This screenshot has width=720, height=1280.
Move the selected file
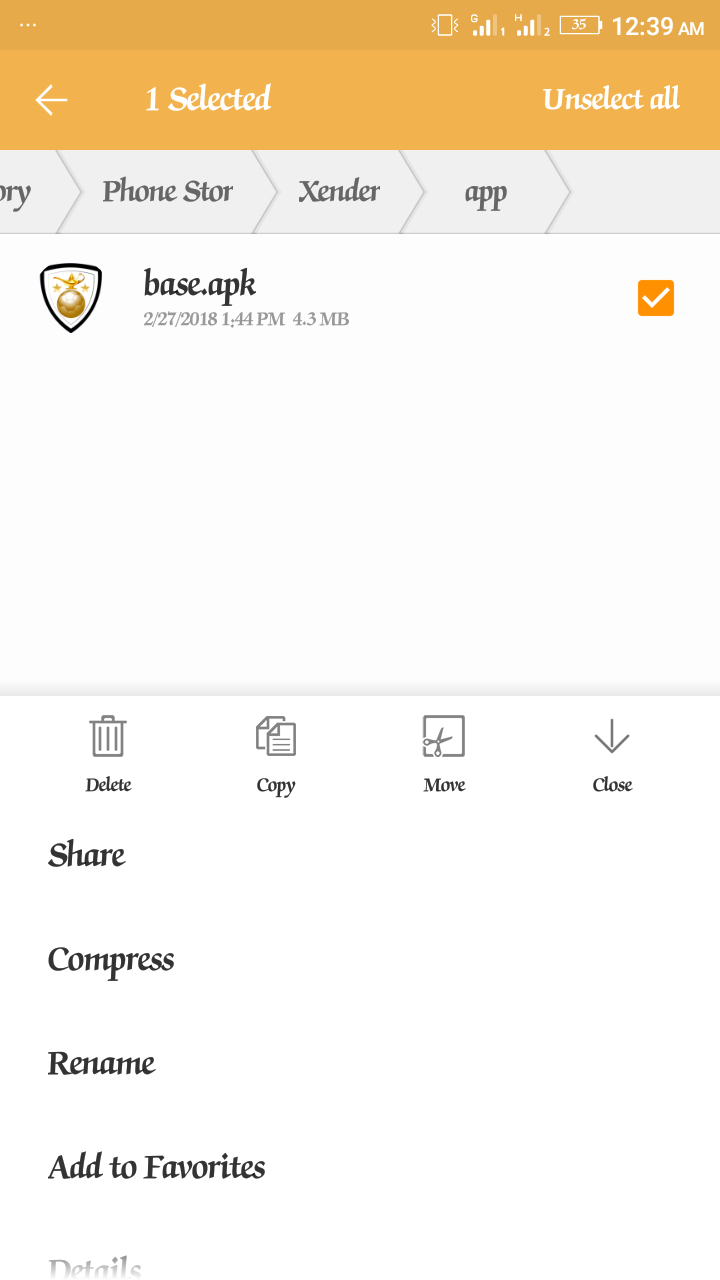pos(444,754)
